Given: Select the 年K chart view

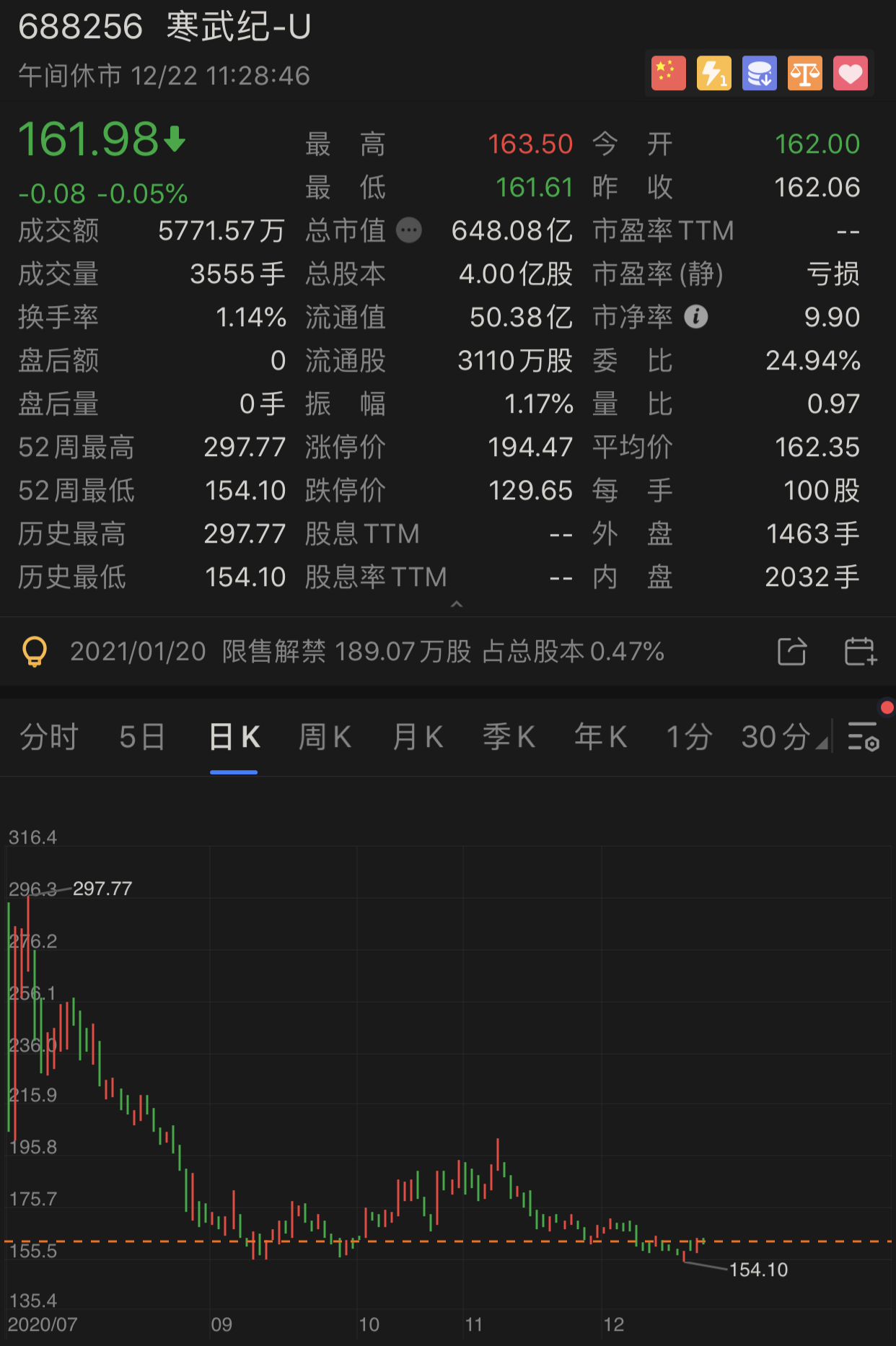Looking at the screenshot, I should (599, 738).
